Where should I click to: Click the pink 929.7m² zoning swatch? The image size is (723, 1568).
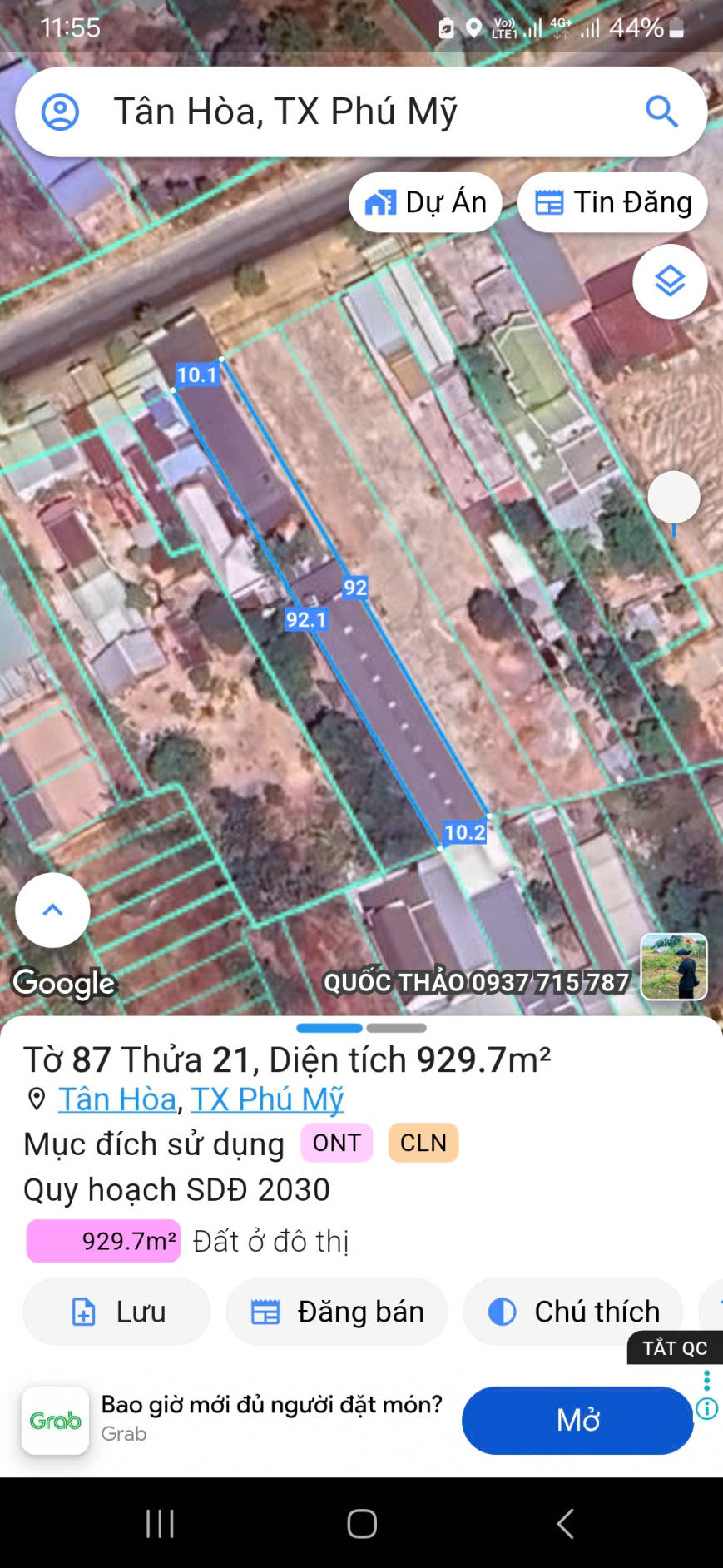point(102,1240)
